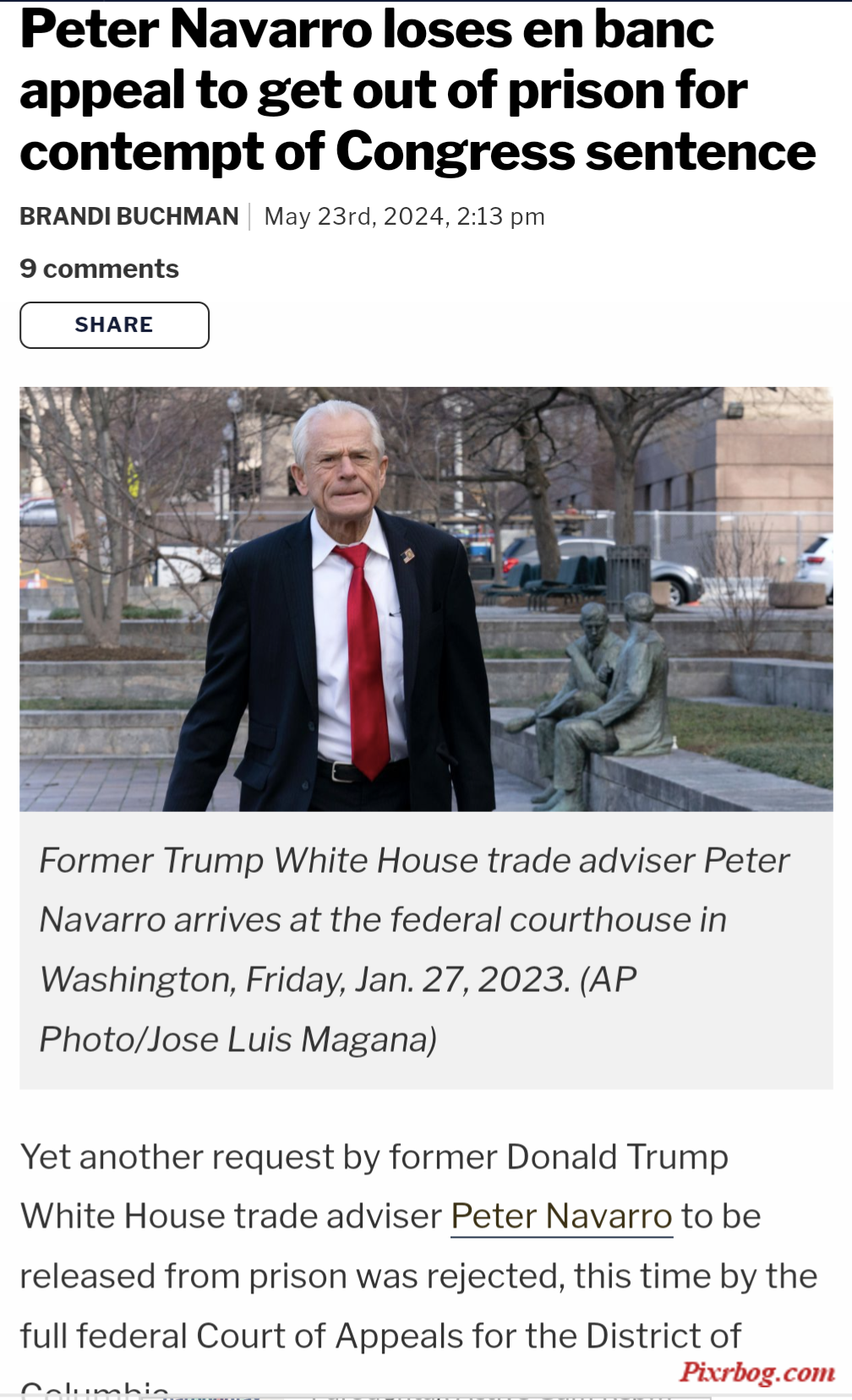Follow the Peter Navarro link in article
The width and height of the screenshot is (852, 1400).
pyautogui.click(x=561, y=1217)
